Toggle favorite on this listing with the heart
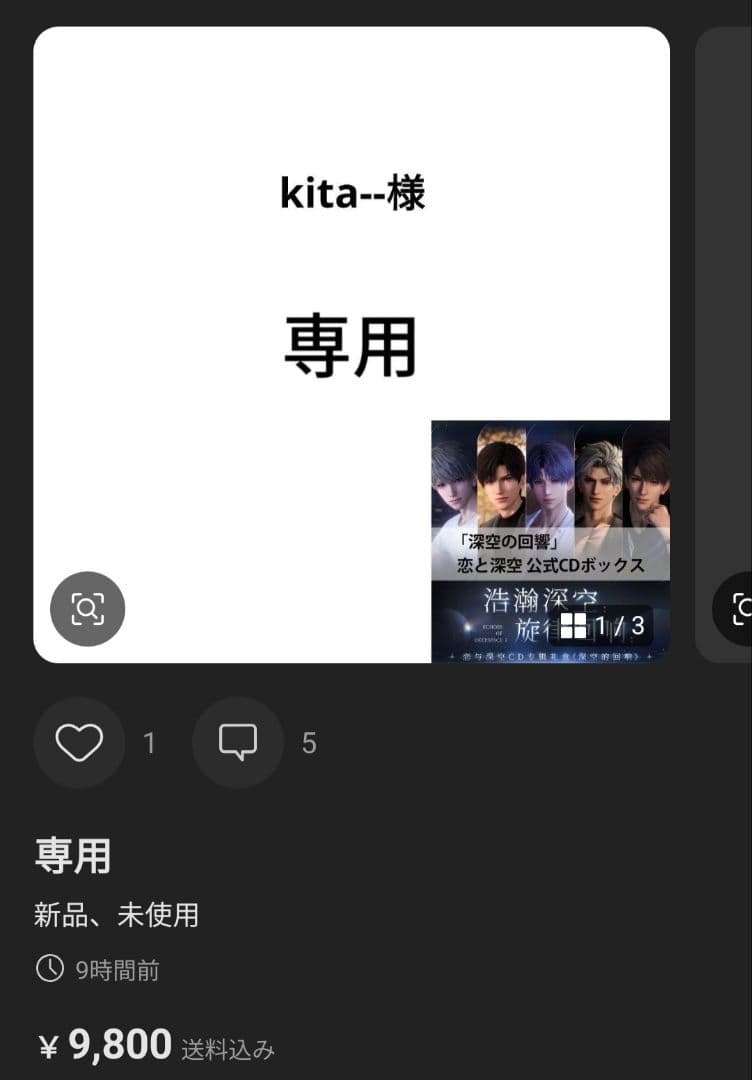The width and height of the screenshot is (752, 1080). [79, 743]
